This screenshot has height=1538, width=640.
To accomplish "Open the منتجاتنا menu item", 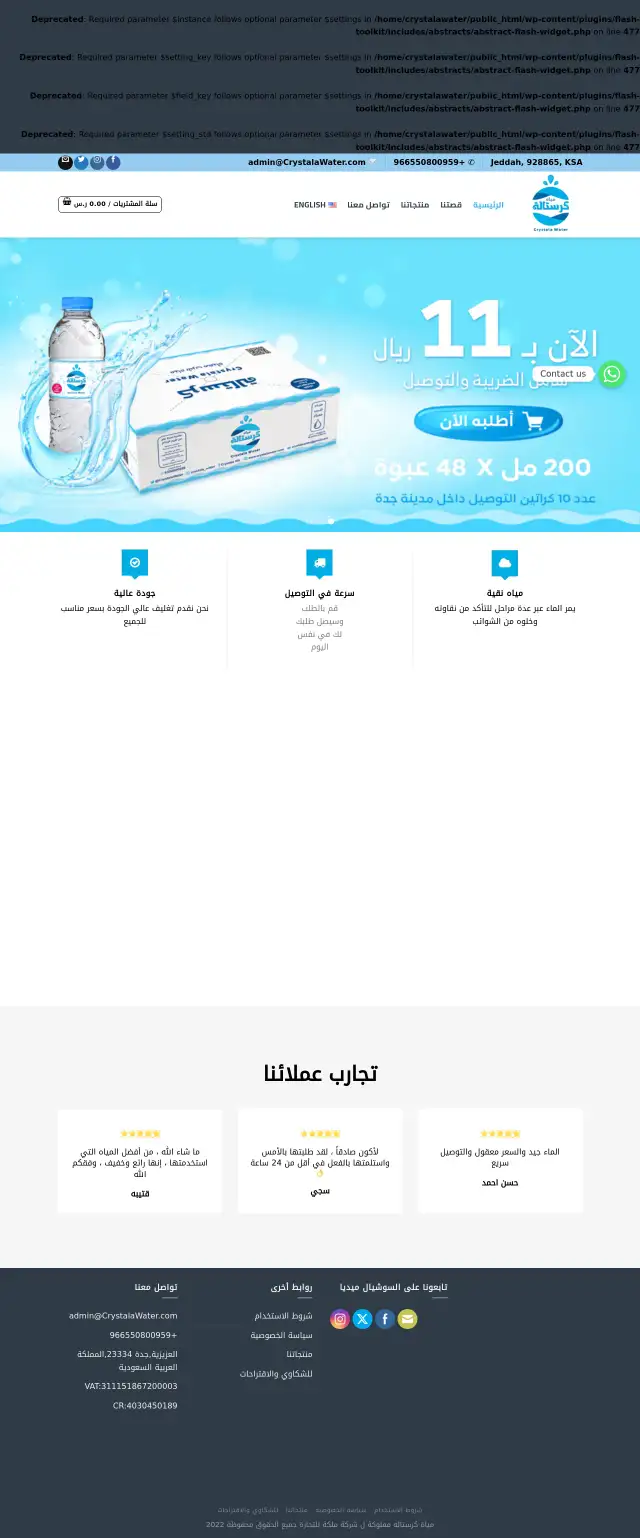I will (415, 205).
